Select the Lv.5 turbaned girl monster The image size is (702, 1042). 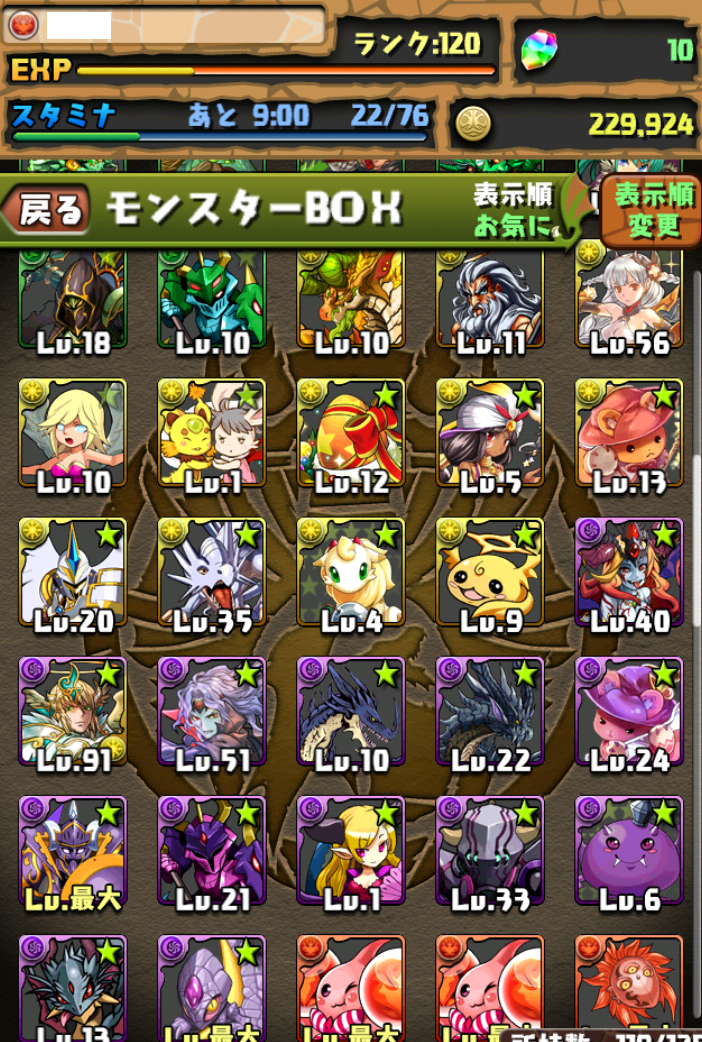click(490, 433)
